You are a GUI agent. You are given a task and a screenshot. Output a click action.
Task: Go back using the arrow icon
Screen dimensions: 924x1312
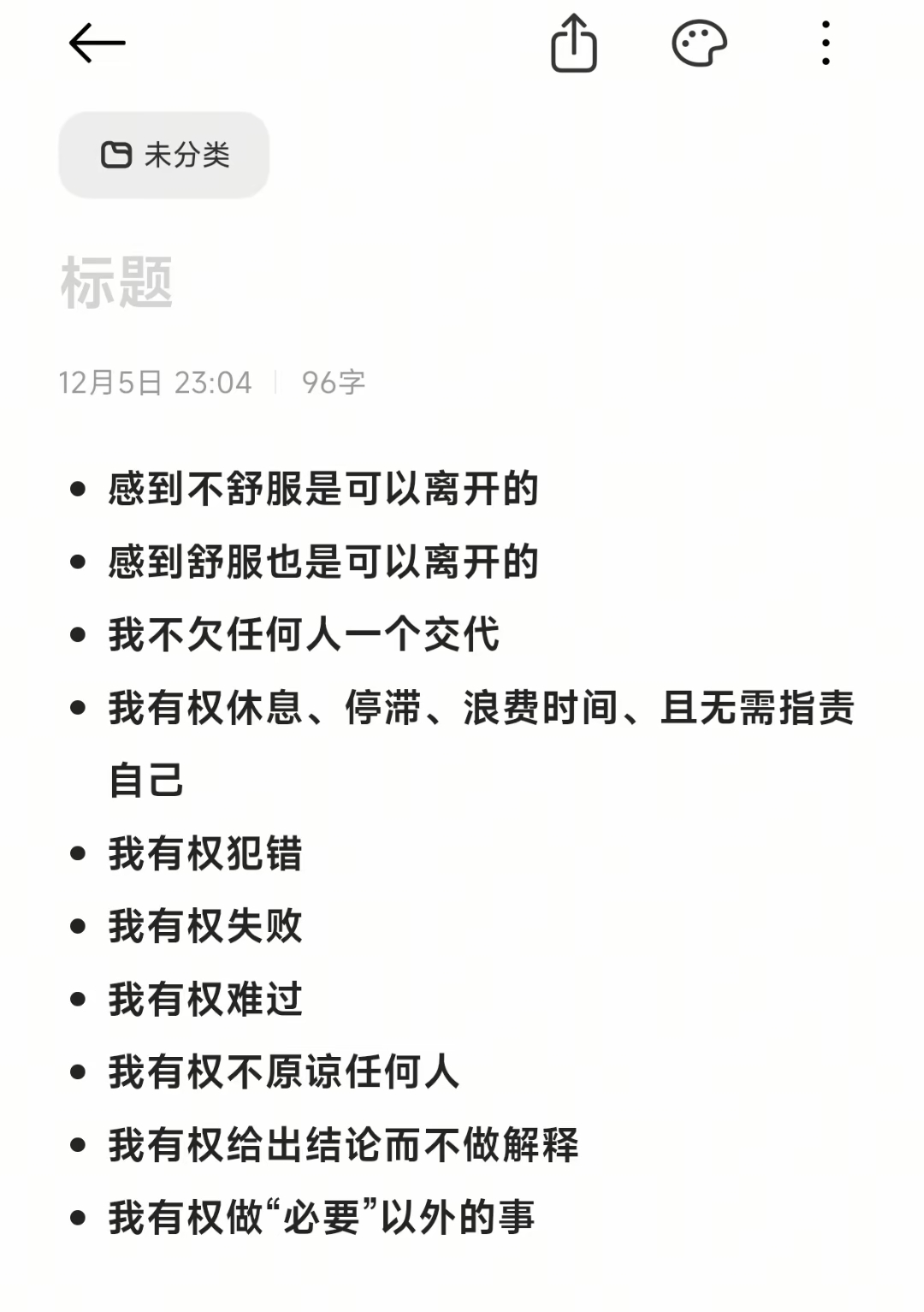(x=97, y=43)
